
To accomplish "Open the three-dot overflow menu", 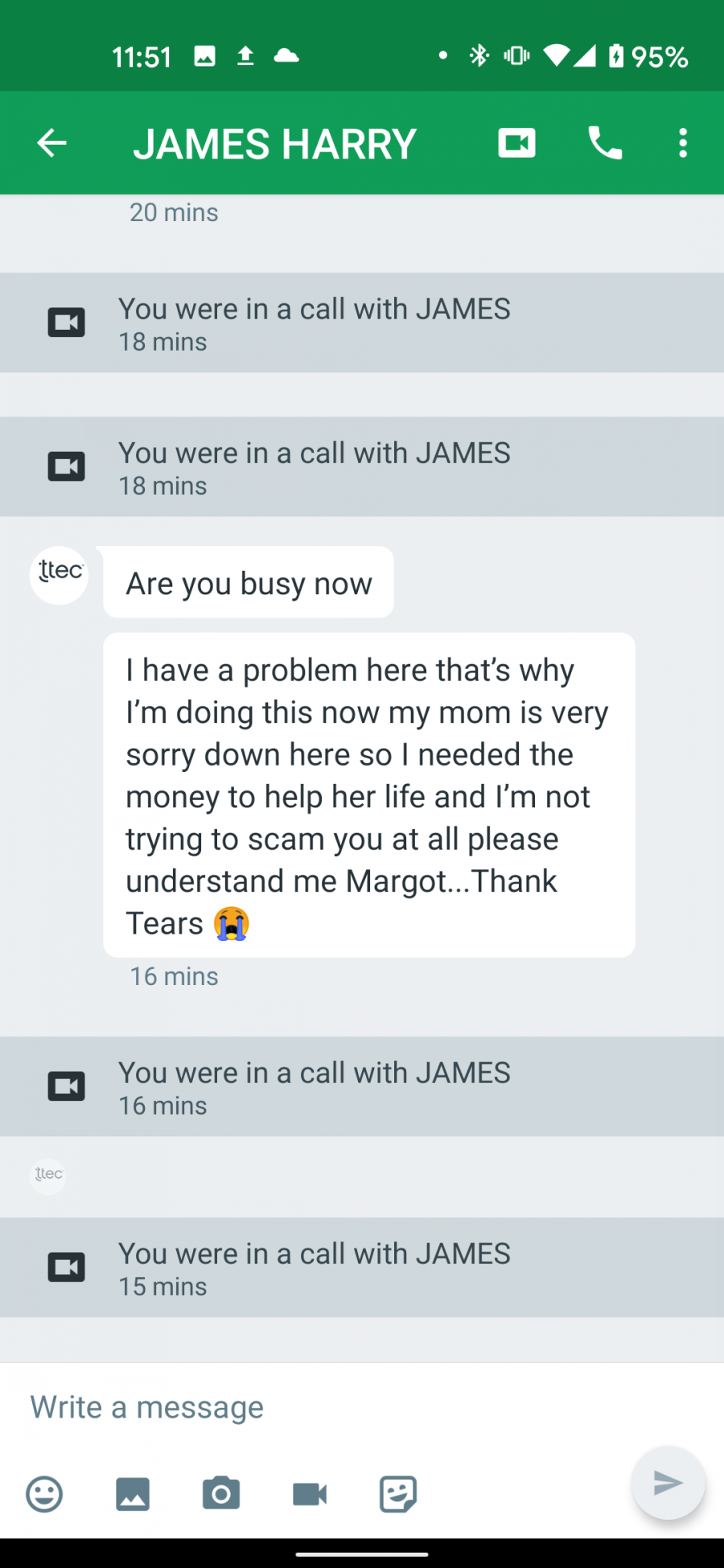I will (x=683, y=143).
